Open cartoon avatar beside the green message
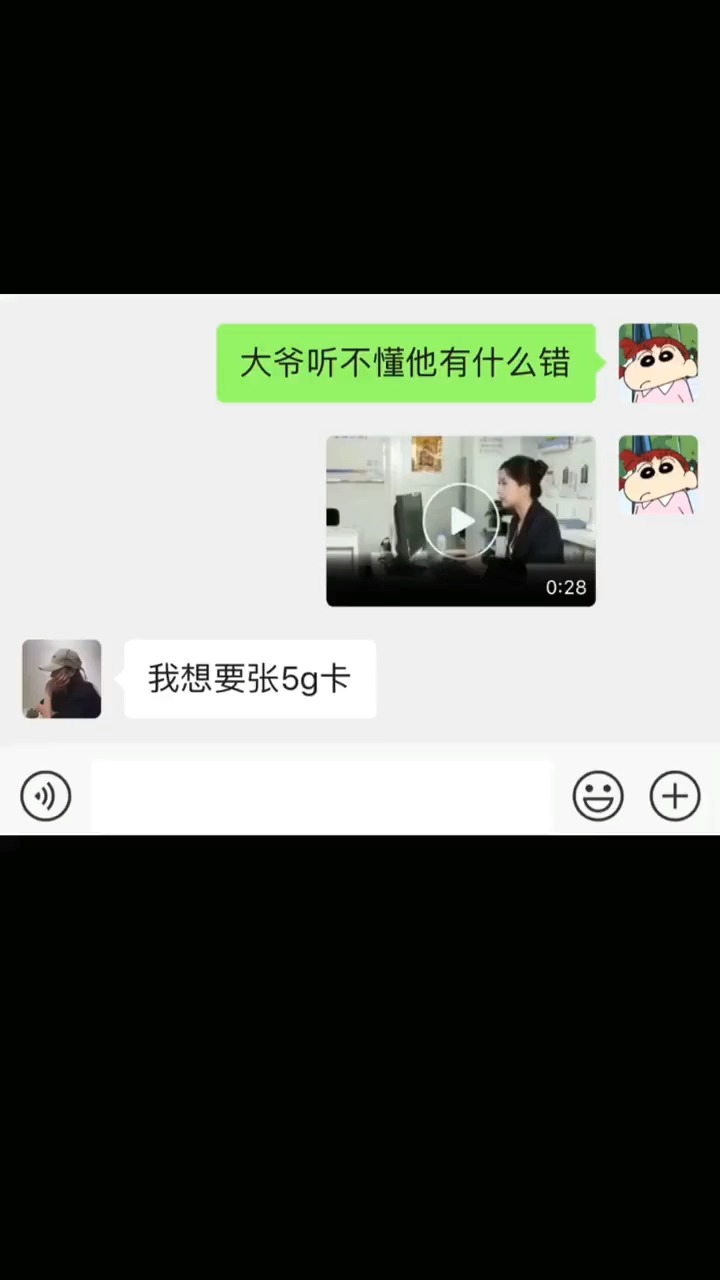 point(657,363)
